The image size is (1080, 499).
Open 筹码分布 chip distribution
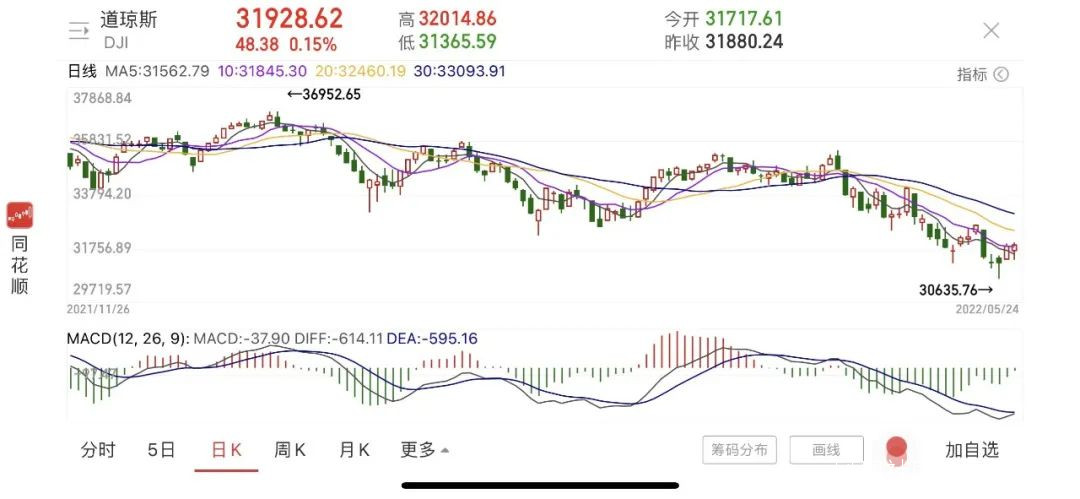coord(740,450)
